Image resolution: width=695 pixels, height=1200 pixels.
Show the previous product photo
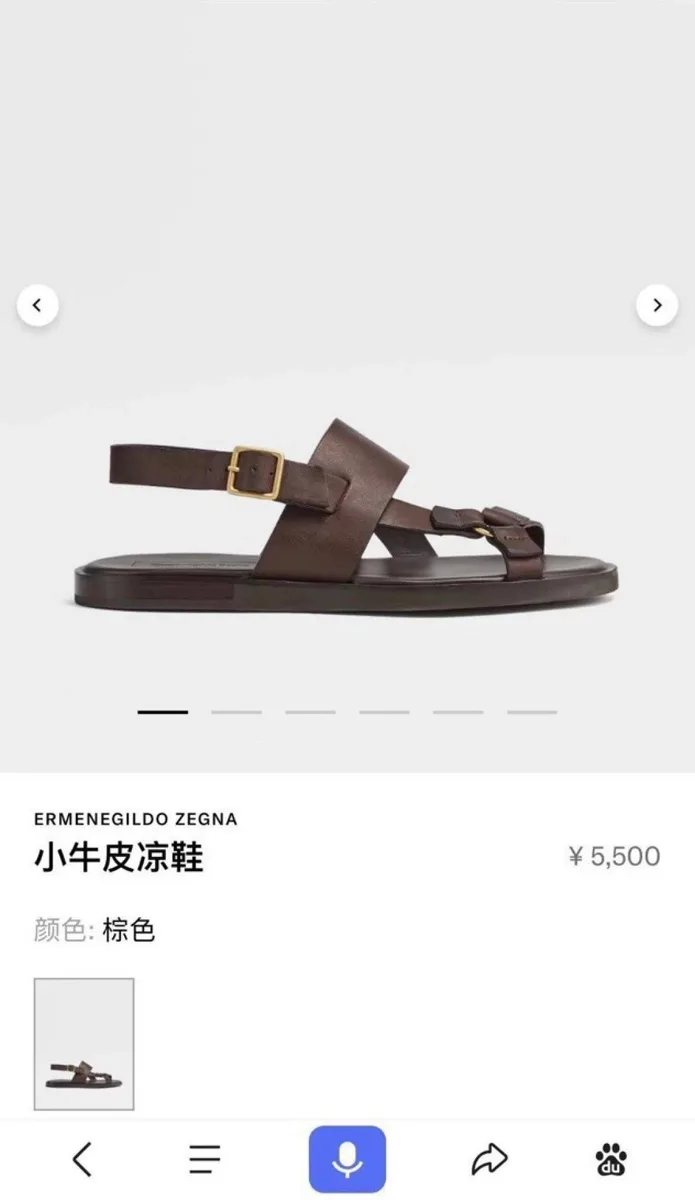(38, 305)
